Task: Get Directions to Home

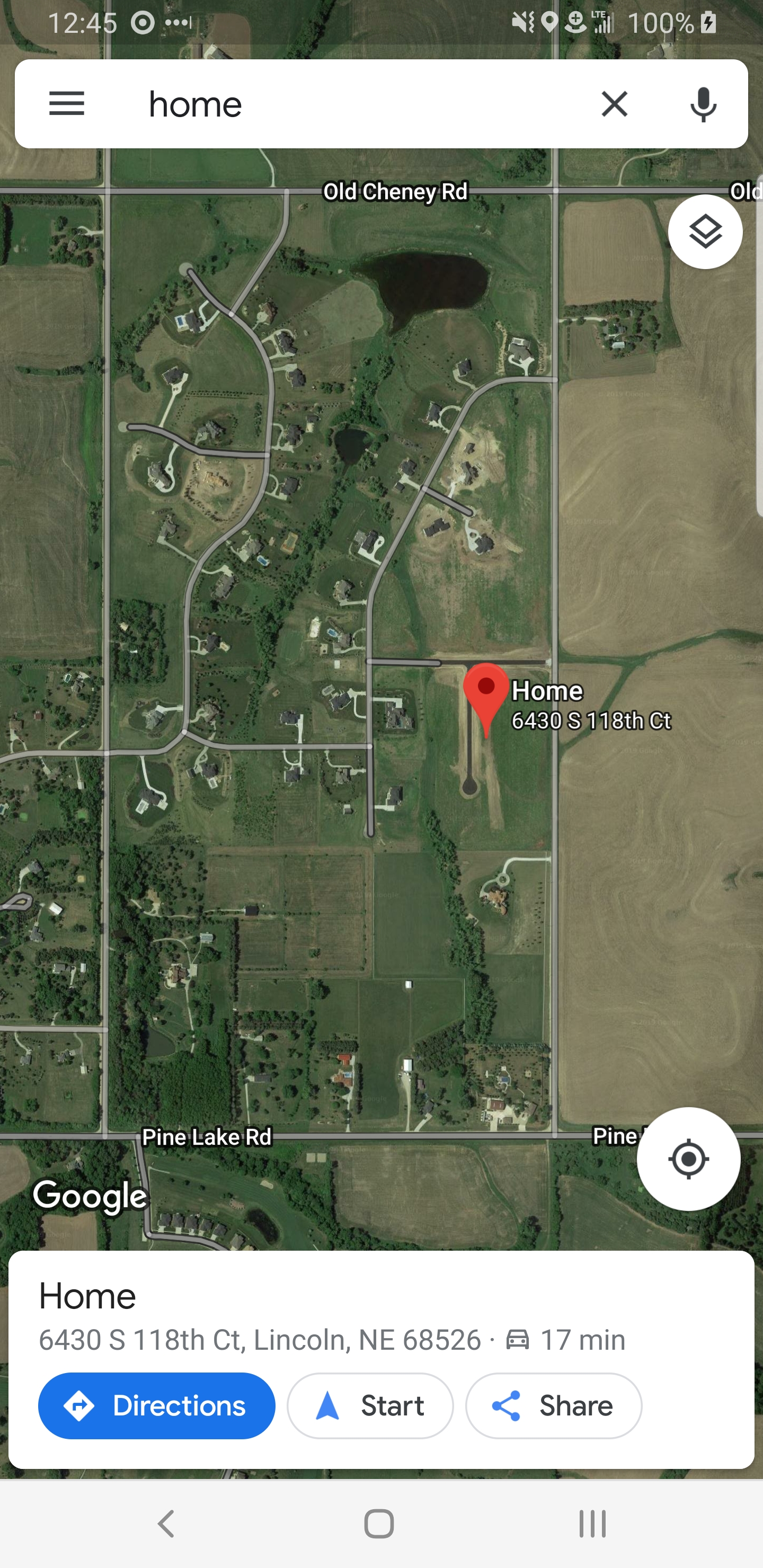Action: (156, 1405)
